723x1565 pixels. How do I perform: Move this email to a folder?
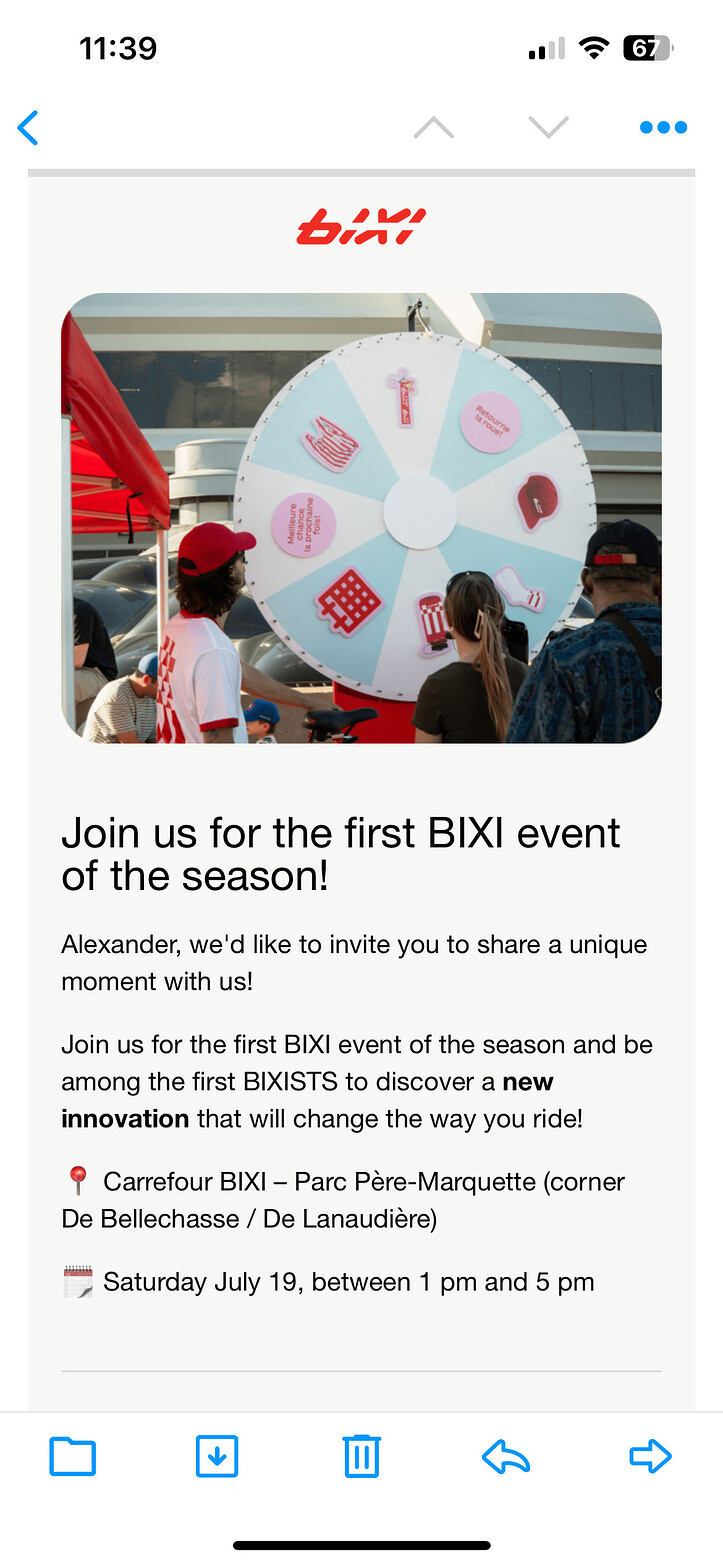click(72, 1456)
